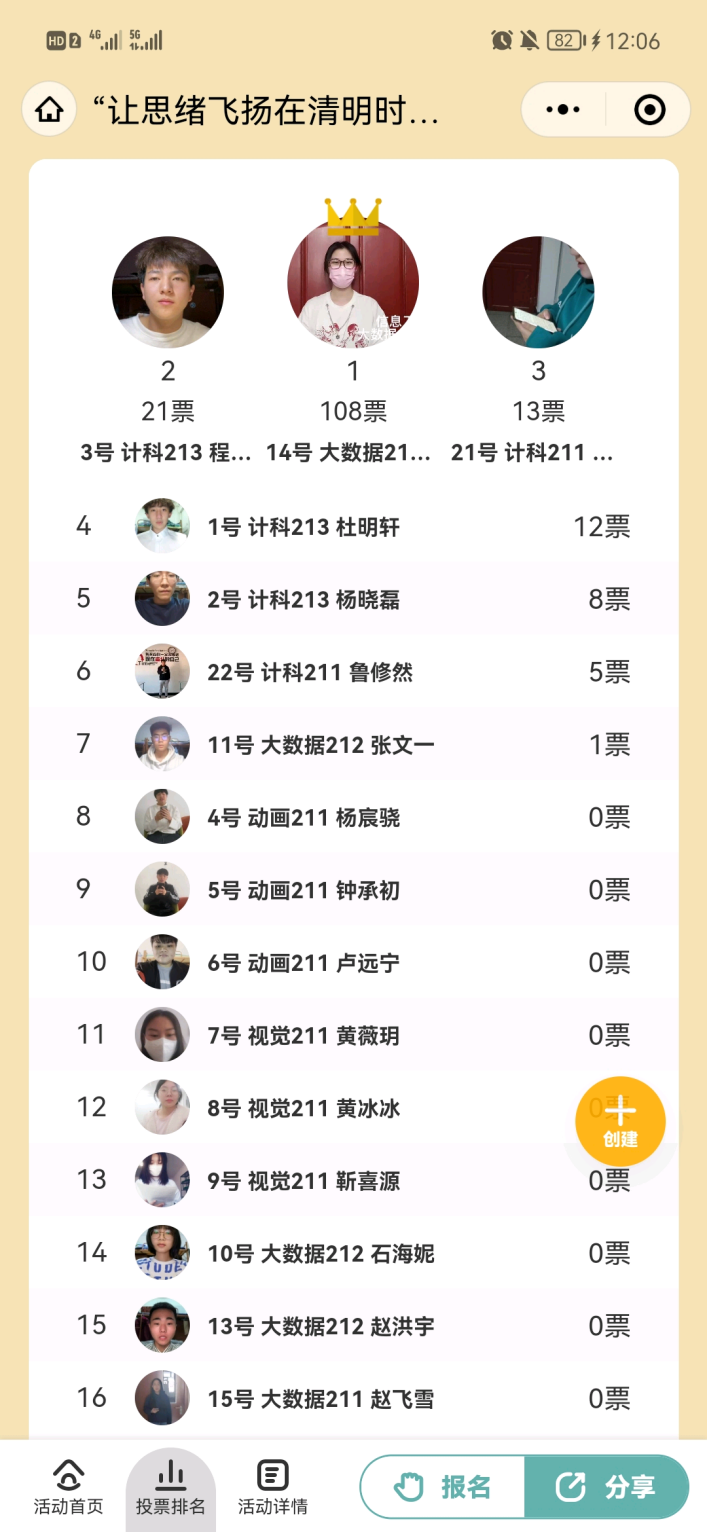The image size is (707, 1532).
Task: Open entry 15号 大数据211 赵飞雪
Action: (x=320, y=1399)
